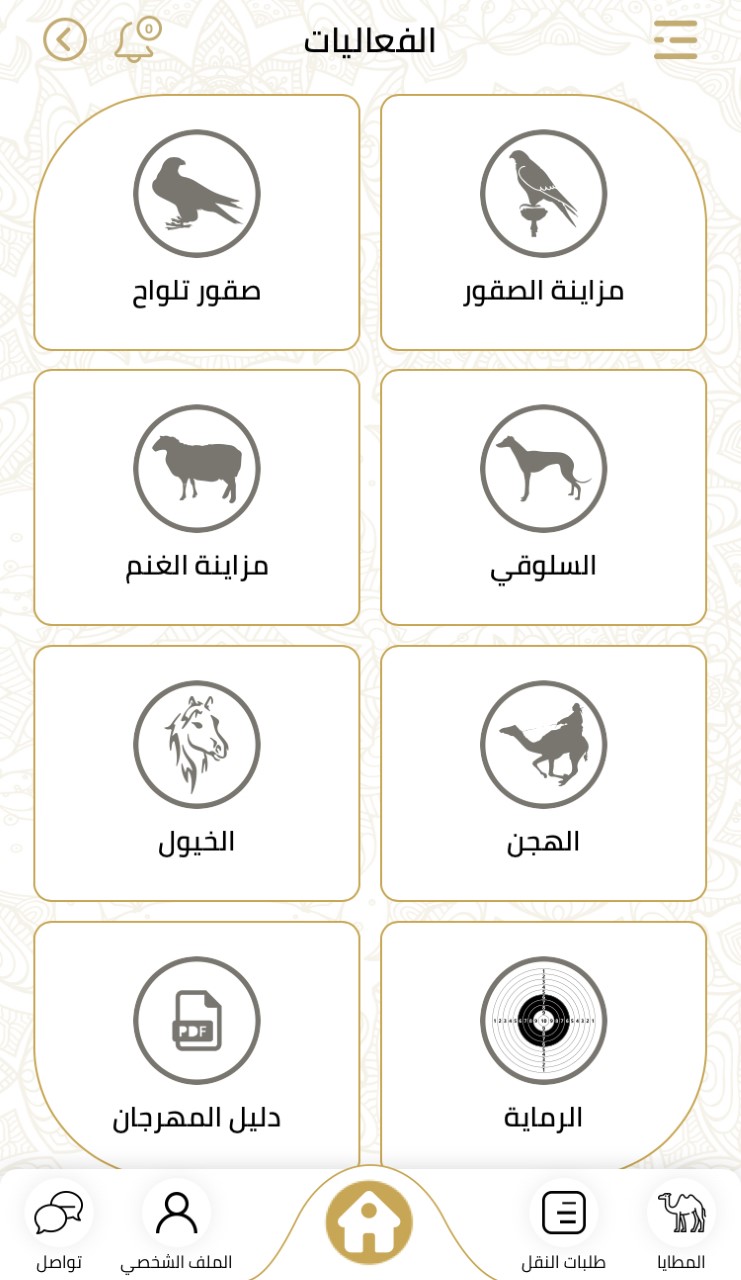Go back using the circular arrow button
The image size is (741, 1280).
tap(64, 39)
